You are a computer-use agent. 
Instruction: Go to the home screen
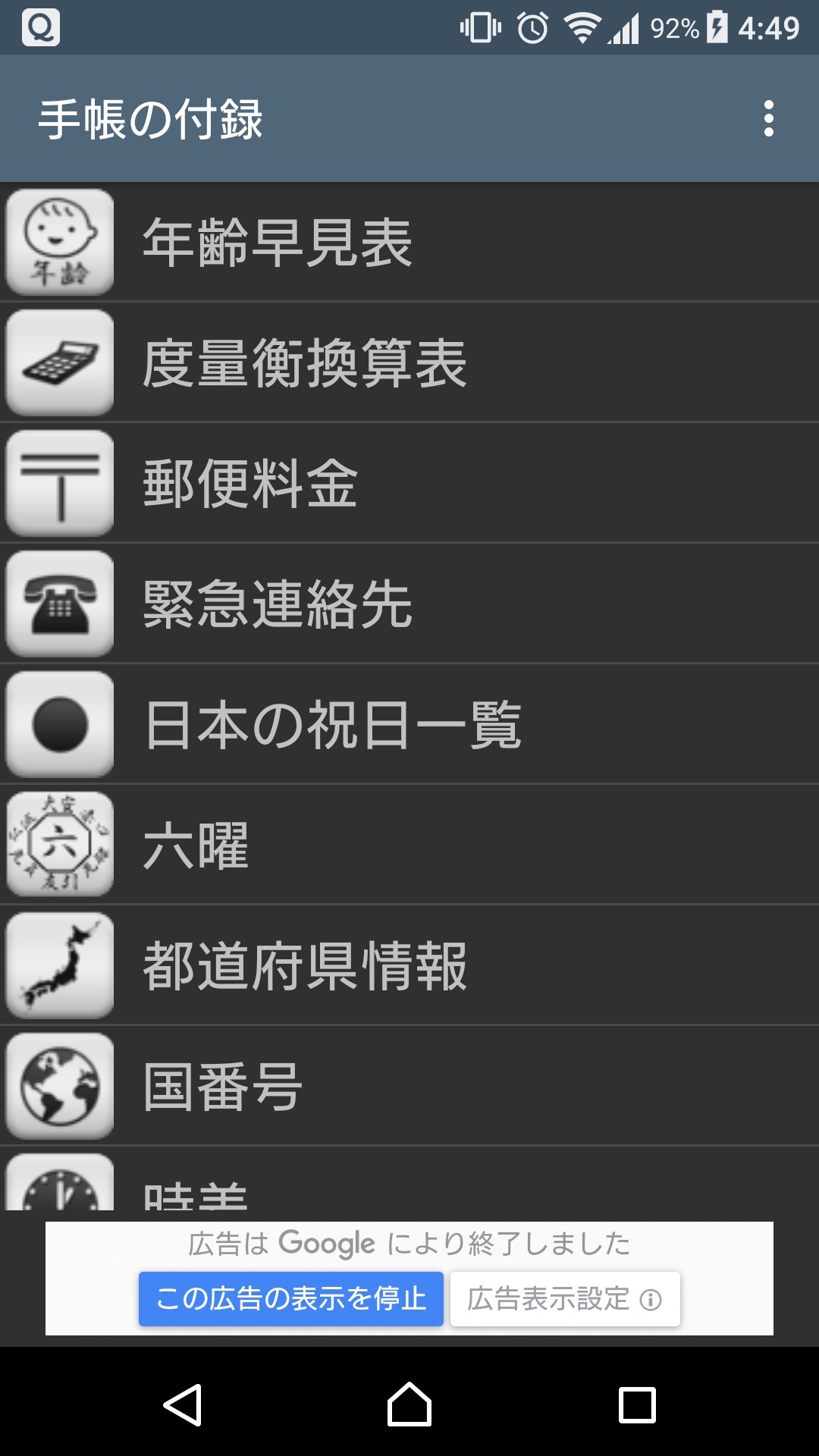tap(409, 1404)
